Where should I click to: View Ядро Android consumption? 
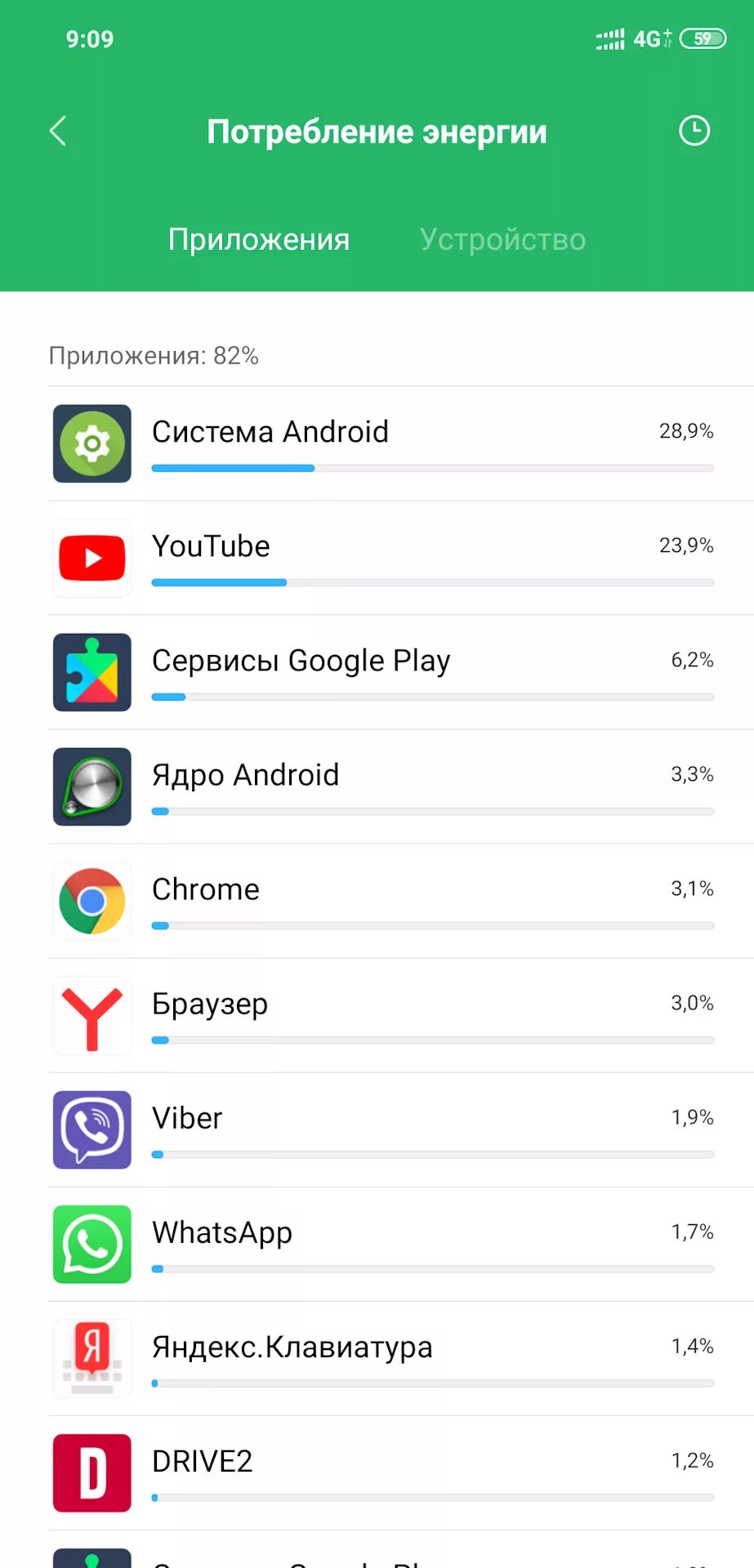click(x=377, y=786)
